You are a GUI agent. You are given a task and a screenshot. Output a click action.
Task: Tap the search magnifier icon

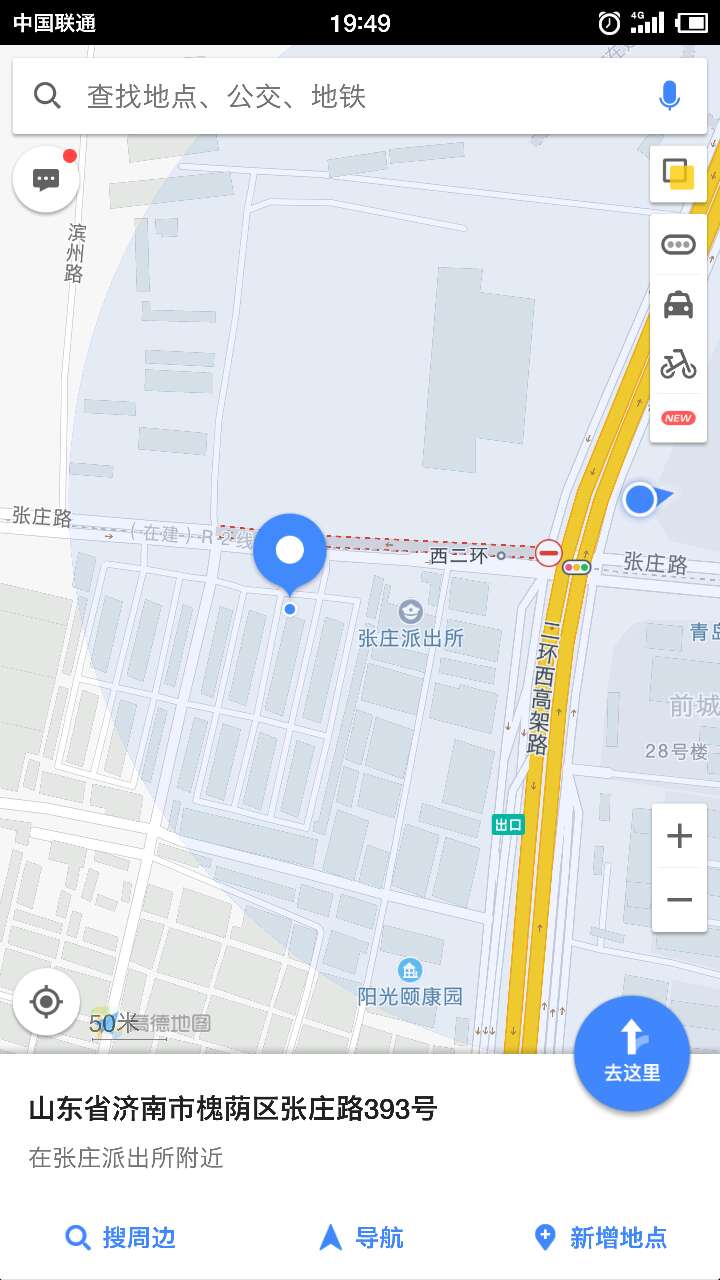[x=47, y=94]
